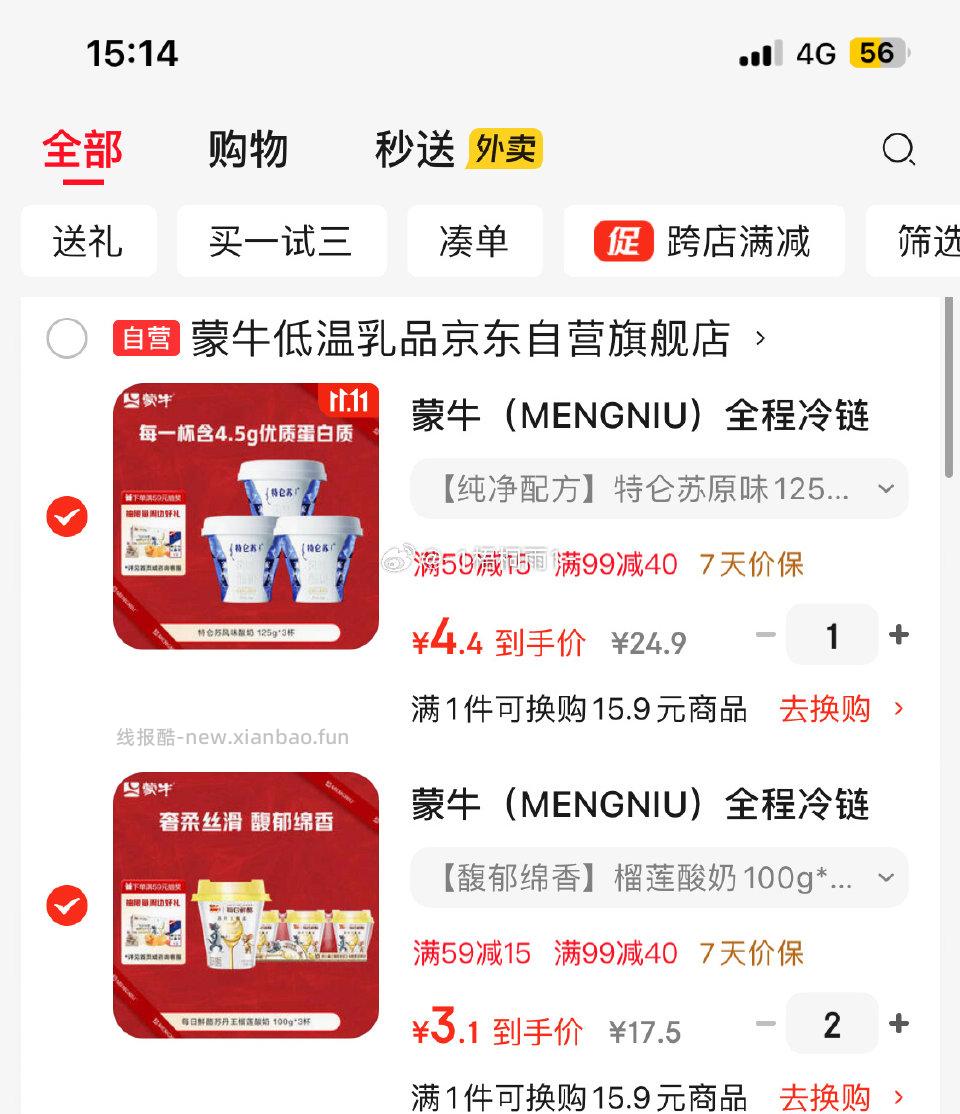Reduce 榴莲酸奶 quantity by one
The image size is (960, 1114).
(x=765, y=1024)
